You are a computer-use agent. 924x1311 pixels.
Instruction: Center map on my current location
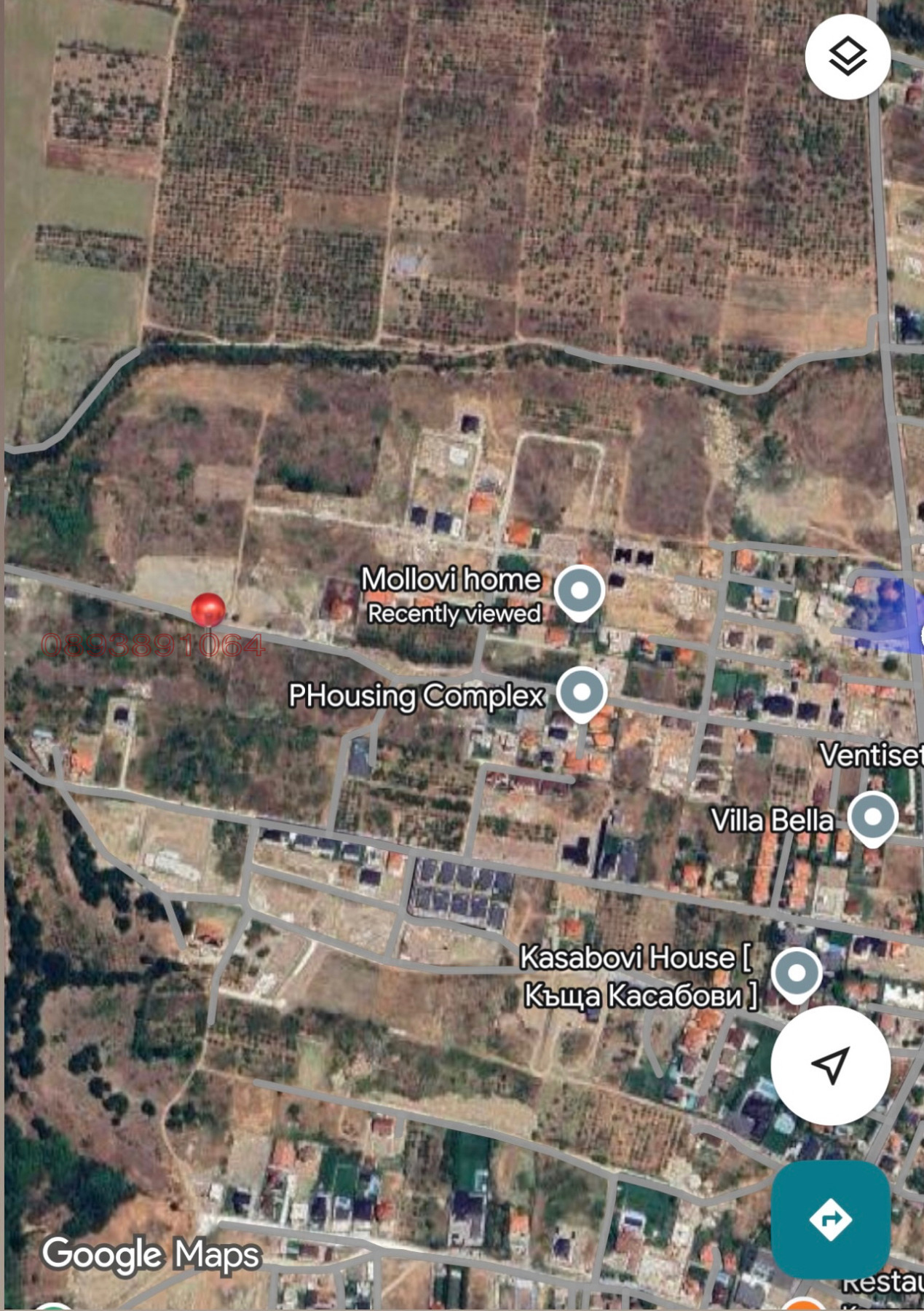tap(830, 1065)
